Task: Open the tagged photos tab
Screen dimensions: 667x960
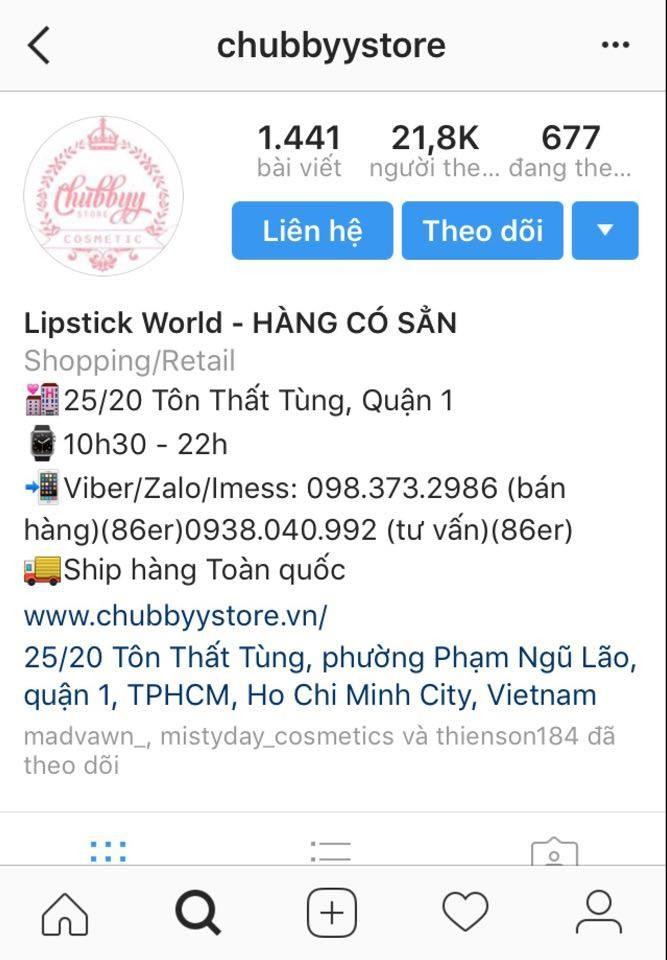Action: tap(554, 851)
